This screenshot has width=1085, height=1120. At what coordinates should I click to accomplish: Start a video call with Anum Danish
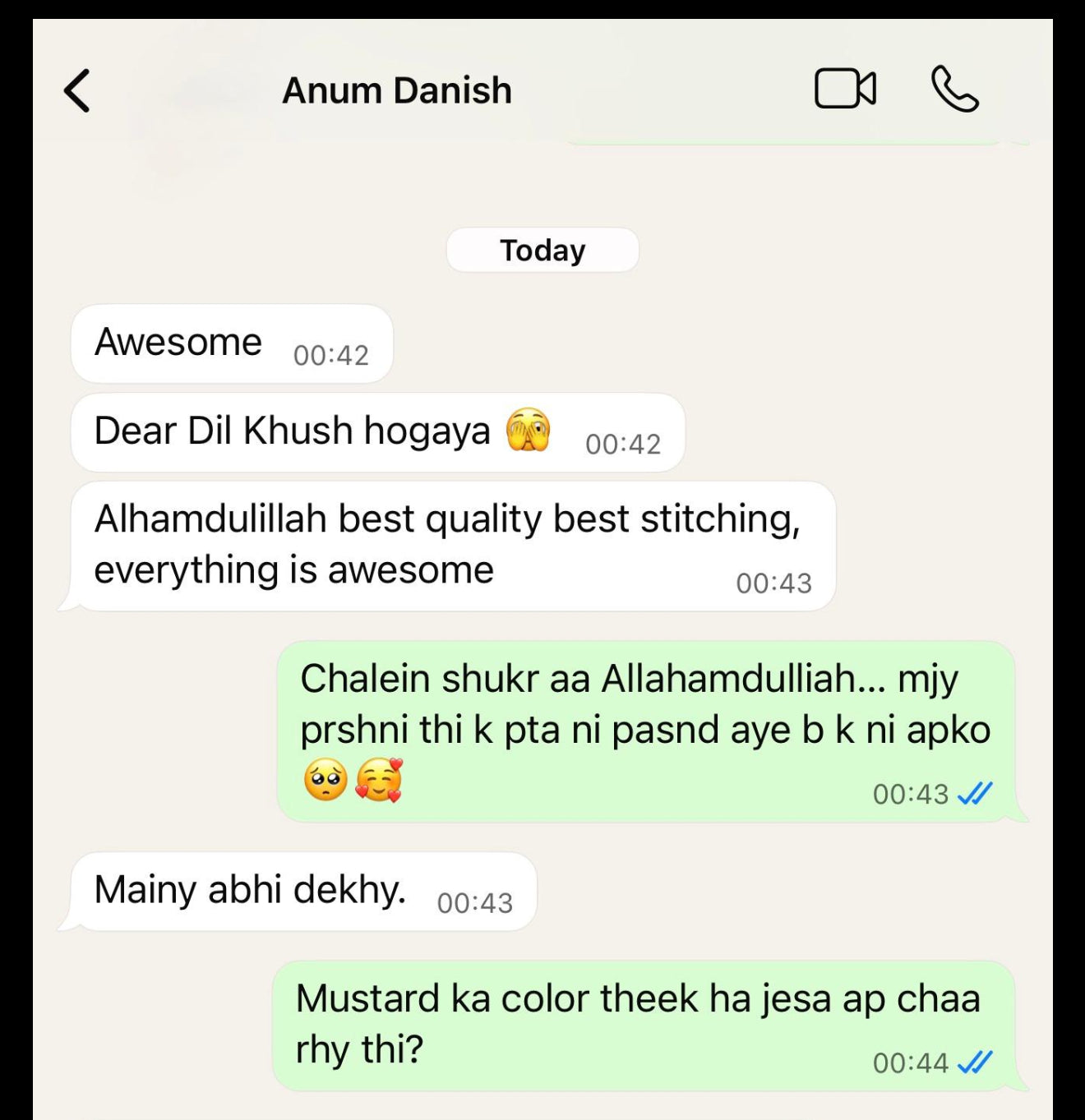coord(844,89)
